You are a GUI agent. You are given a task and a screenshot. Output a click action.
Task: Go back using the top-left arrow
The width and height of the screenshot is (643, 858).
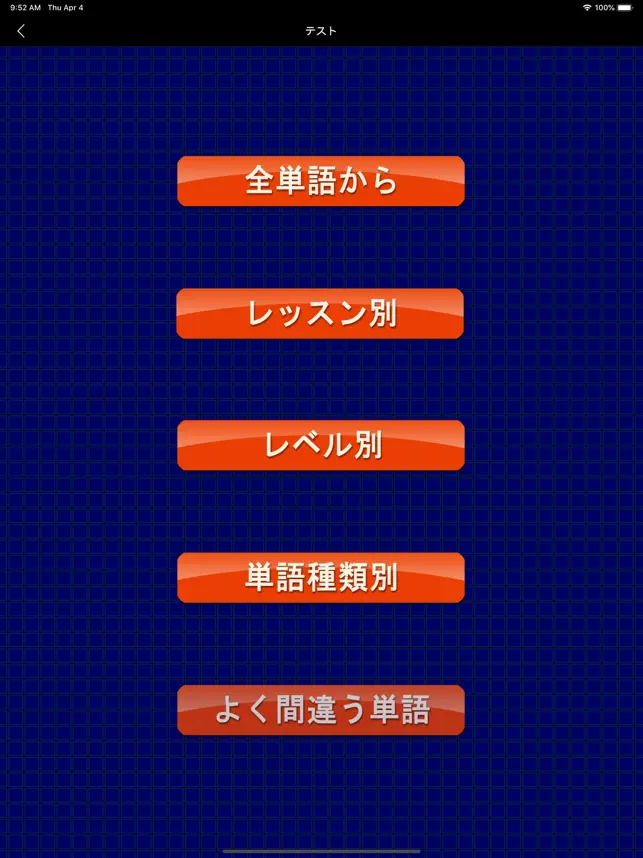pos(21,31)
